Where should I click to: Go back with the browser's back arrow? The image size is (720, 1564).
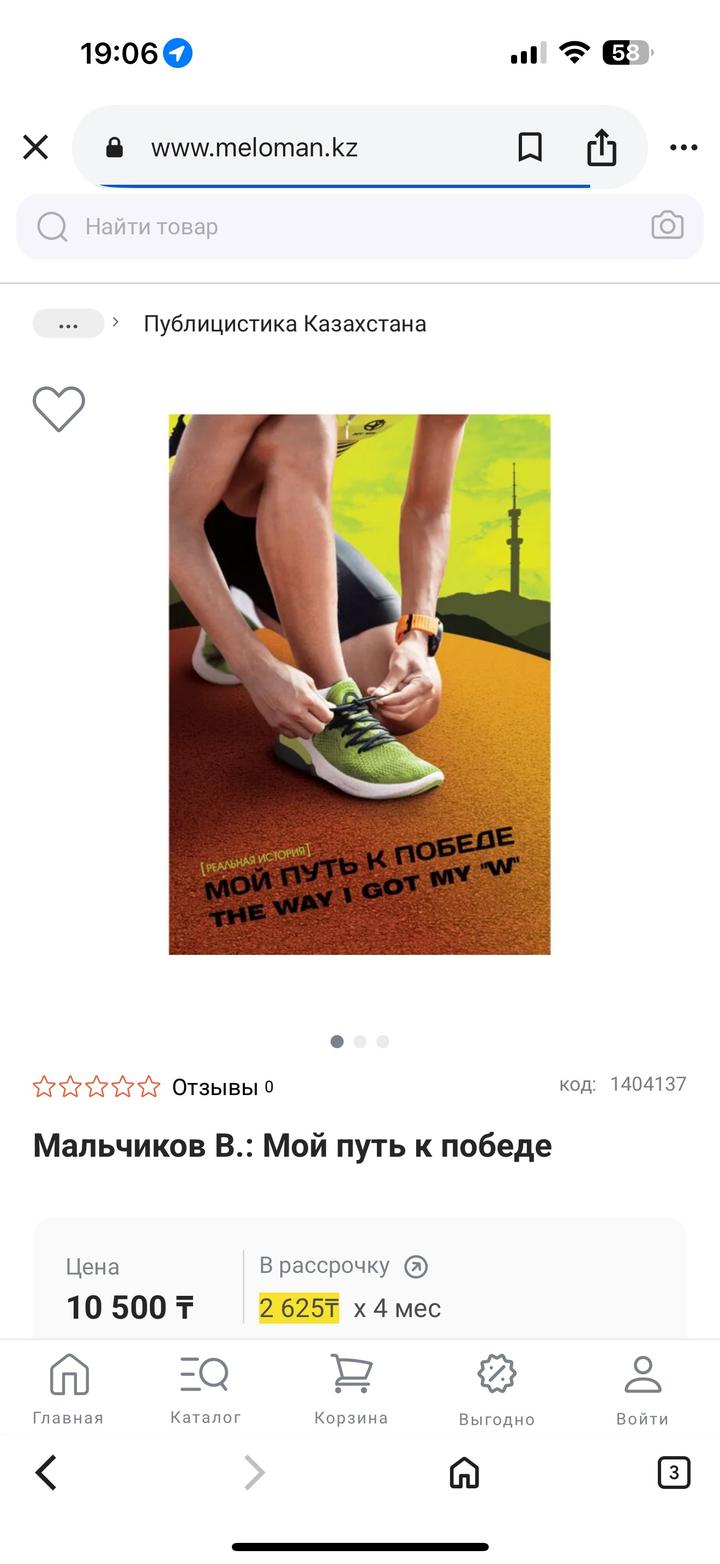tap(46, 1472)
